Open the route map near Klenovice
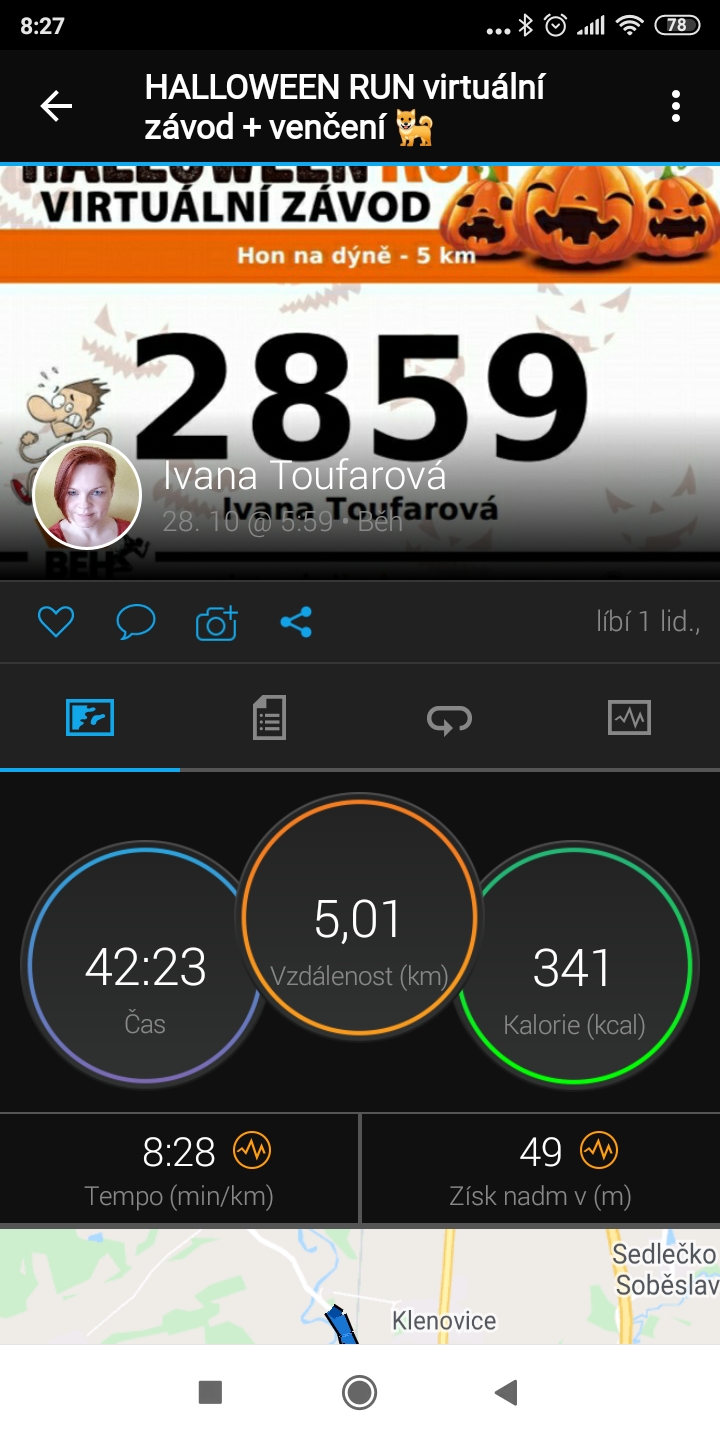This screenshot has width=720, height=1440. click(360, 1286)
